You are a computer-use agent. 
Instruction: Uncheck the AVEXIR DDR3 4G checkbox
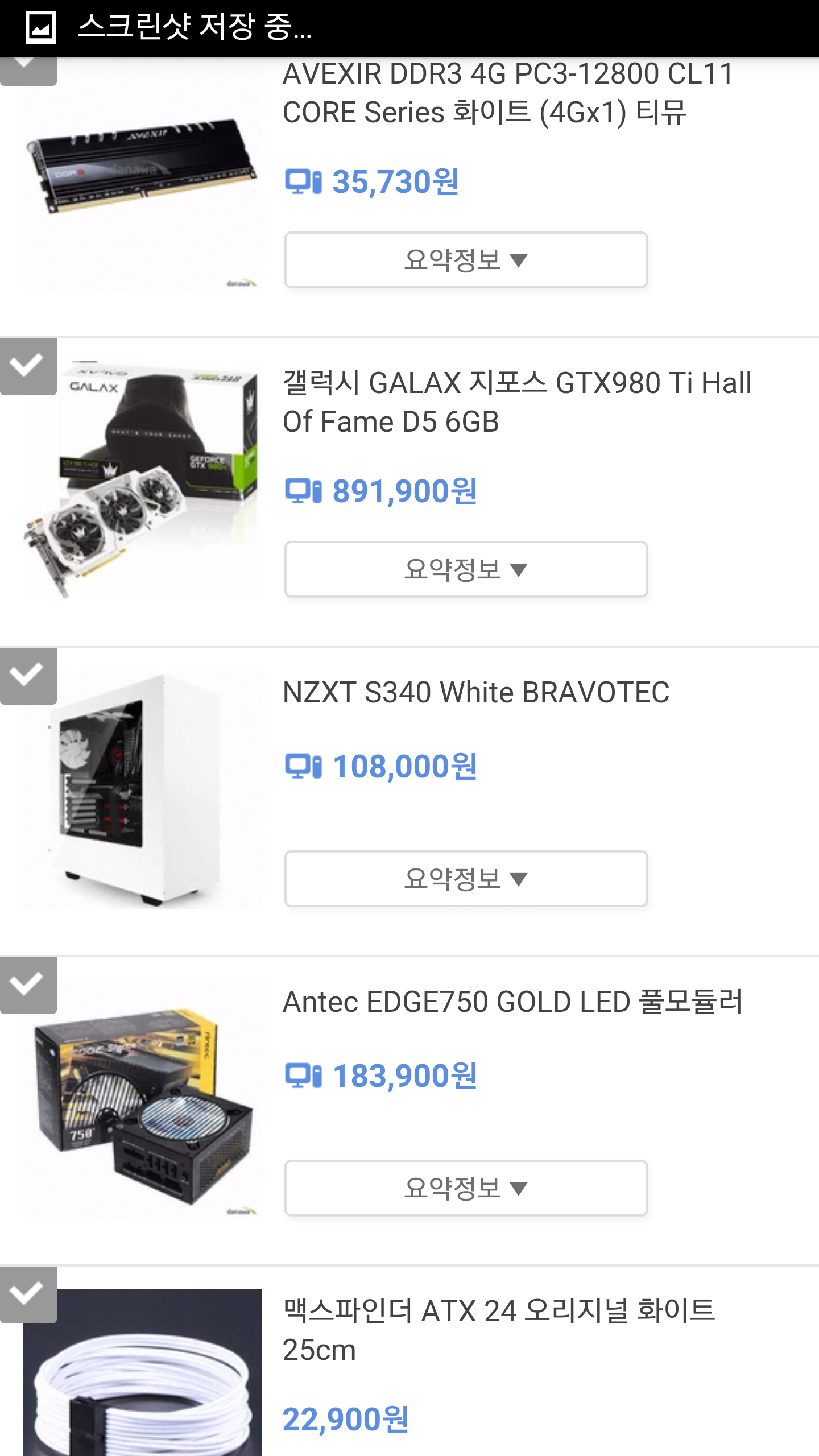tap(28, 71)
